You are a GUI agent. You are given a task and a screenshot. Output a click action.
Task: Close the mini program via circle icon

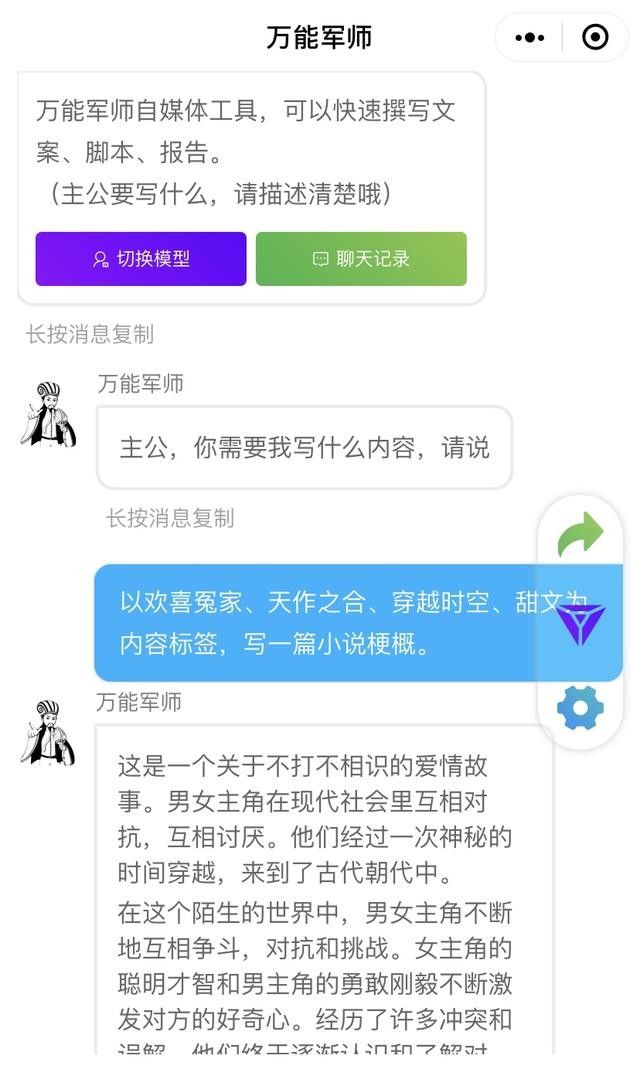point(595,38)
